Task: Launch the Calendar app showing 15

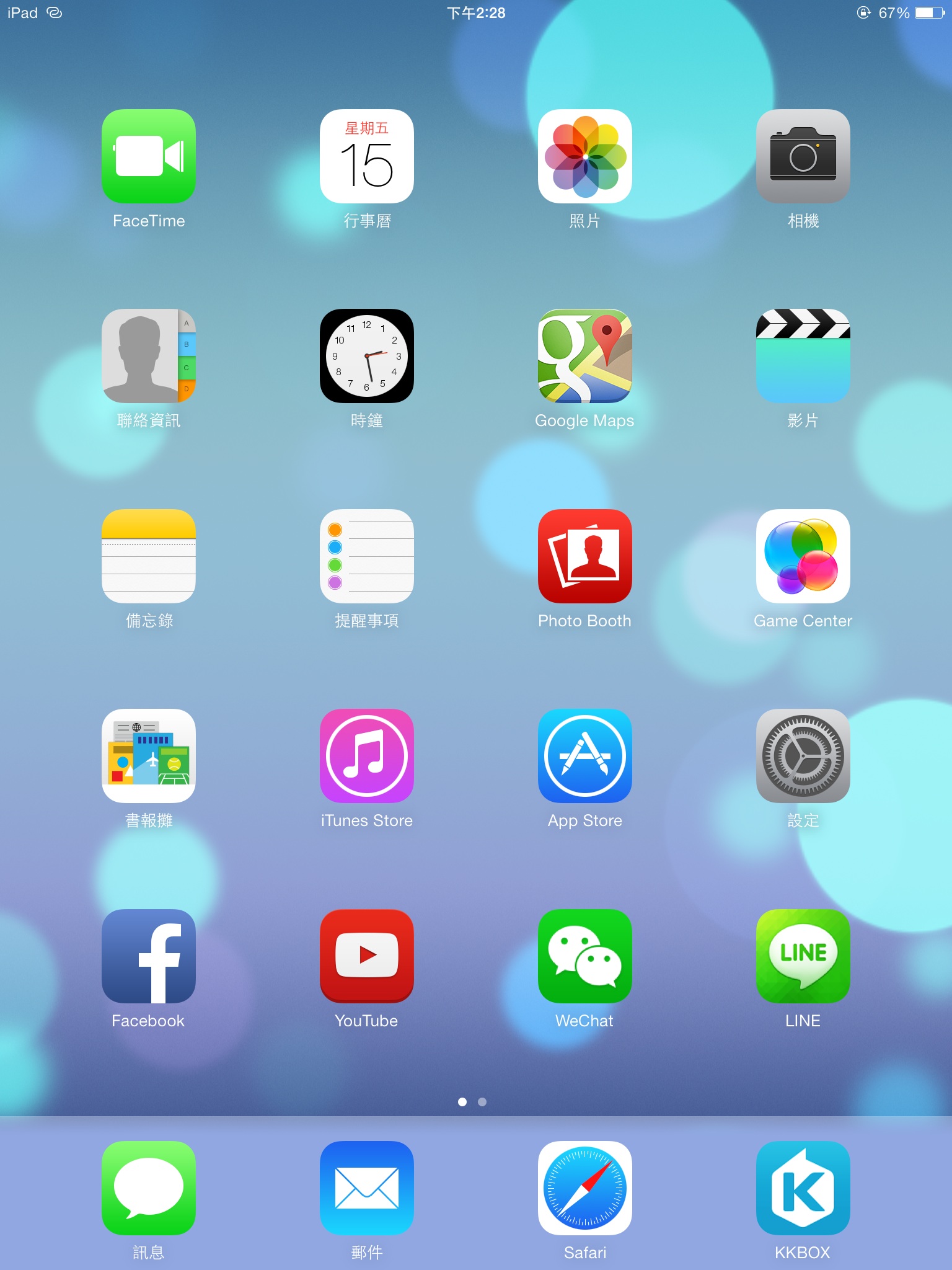Action: [x=367, y=156]
